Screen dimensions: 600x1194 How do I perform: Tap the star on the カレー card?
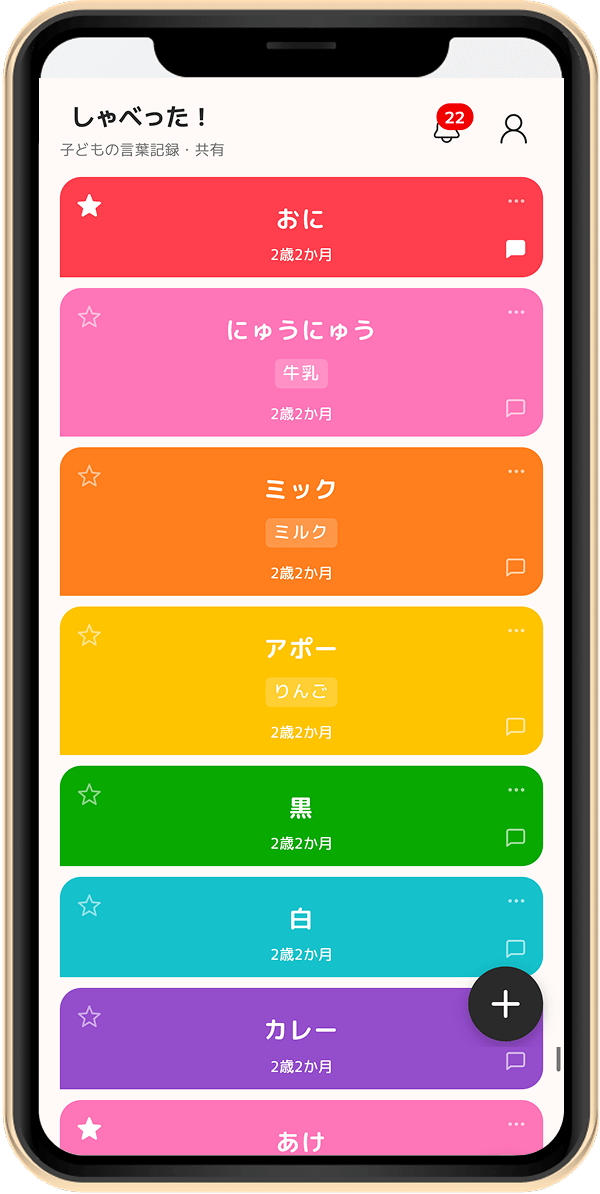[90, 1017]
